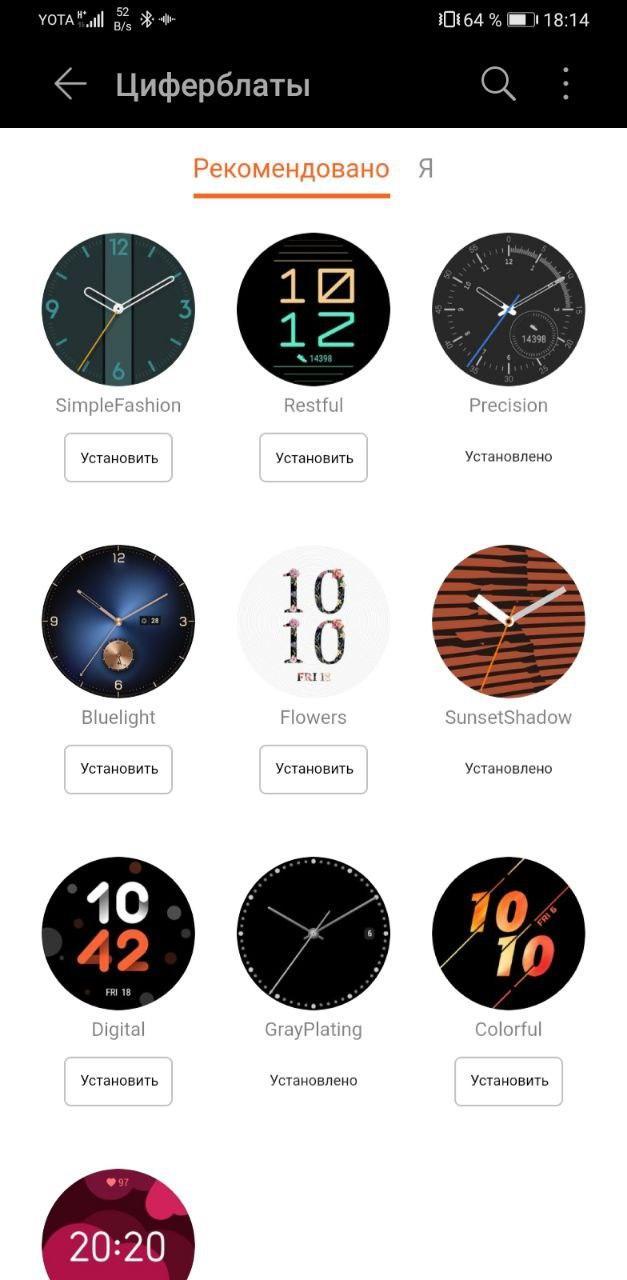View the GrayPlating watch face

313,933
